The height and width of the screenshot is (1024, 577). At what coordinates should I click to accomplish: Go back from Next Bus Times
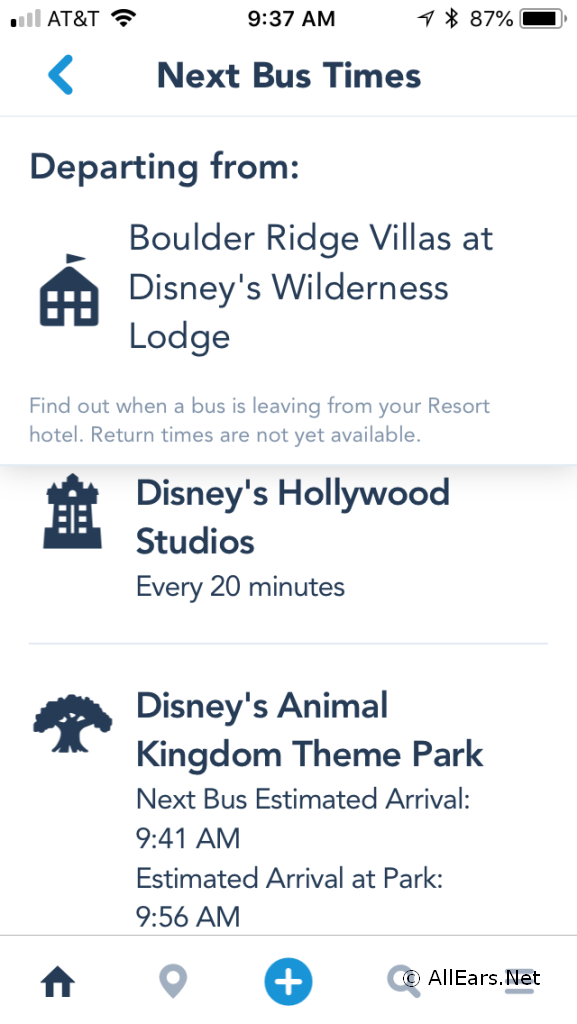click(x=60, y=75)
